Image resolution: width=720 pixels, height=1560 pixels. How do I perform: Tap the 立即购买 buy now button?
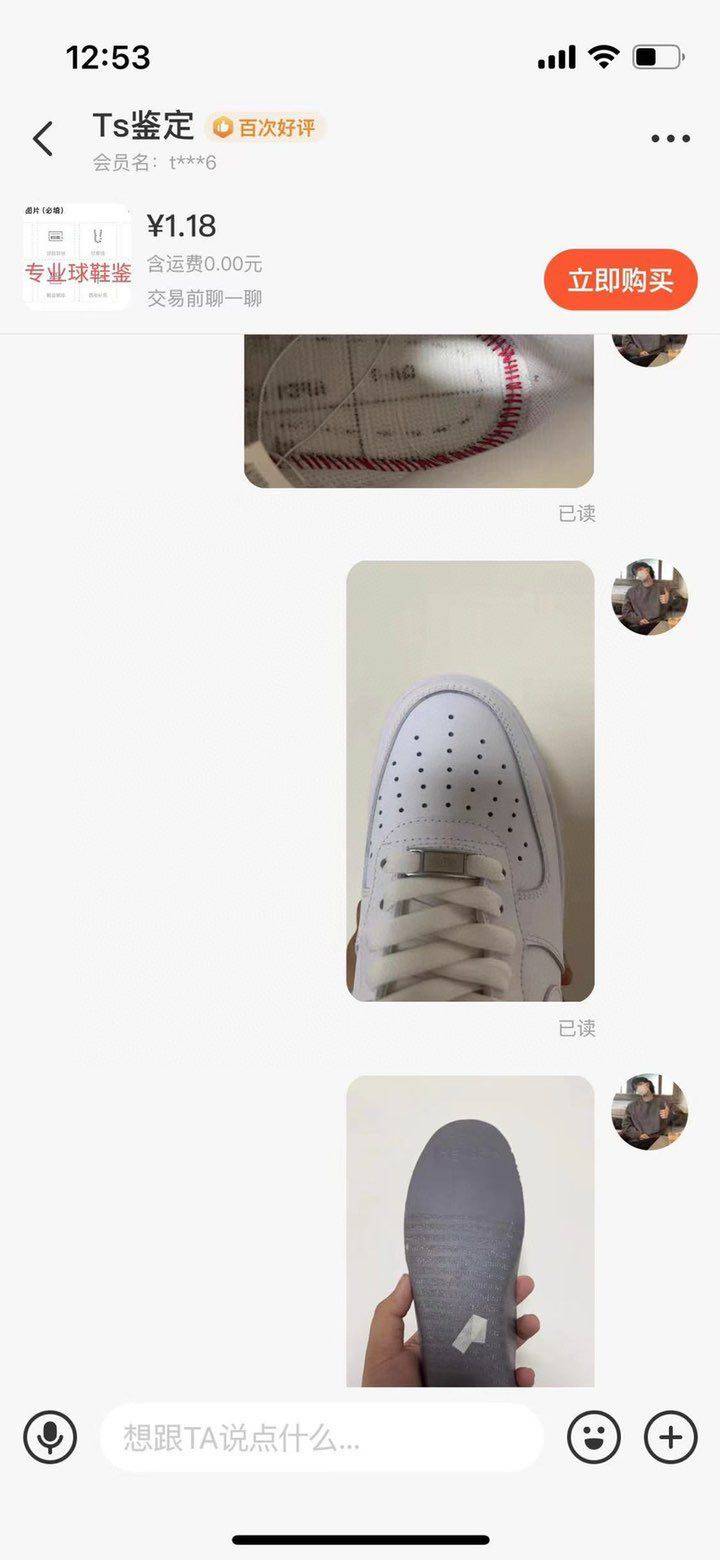620,280
